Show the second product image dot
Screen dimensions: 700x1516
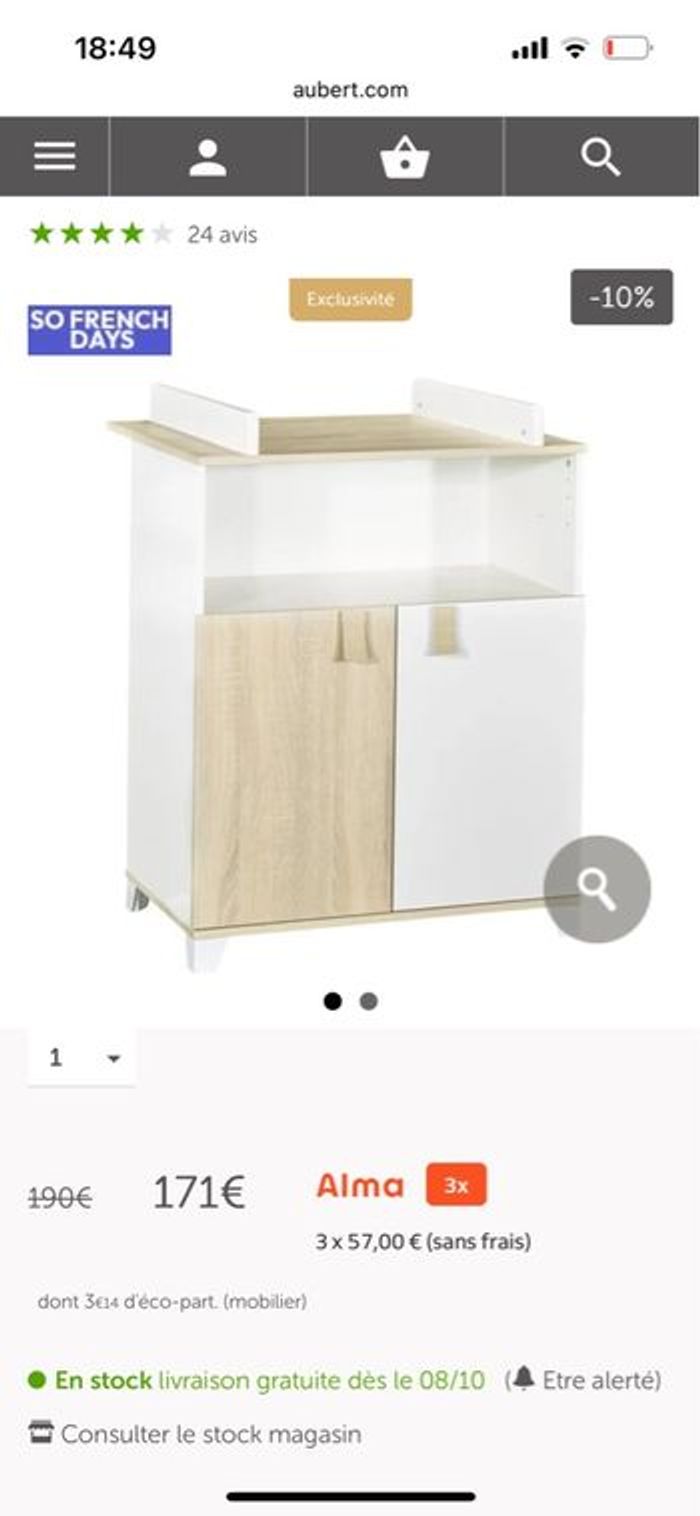pos(369,1001)
